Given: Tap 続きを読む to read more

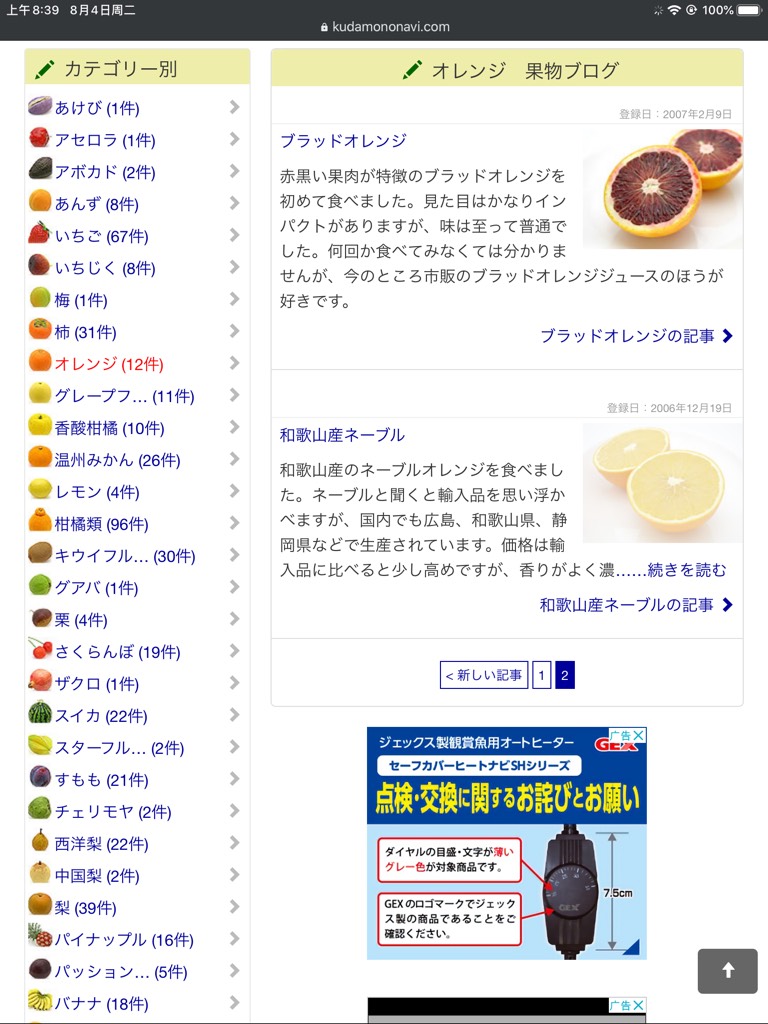Looking at the screenshot, I should pyautogui.click(x=687, y=570).
